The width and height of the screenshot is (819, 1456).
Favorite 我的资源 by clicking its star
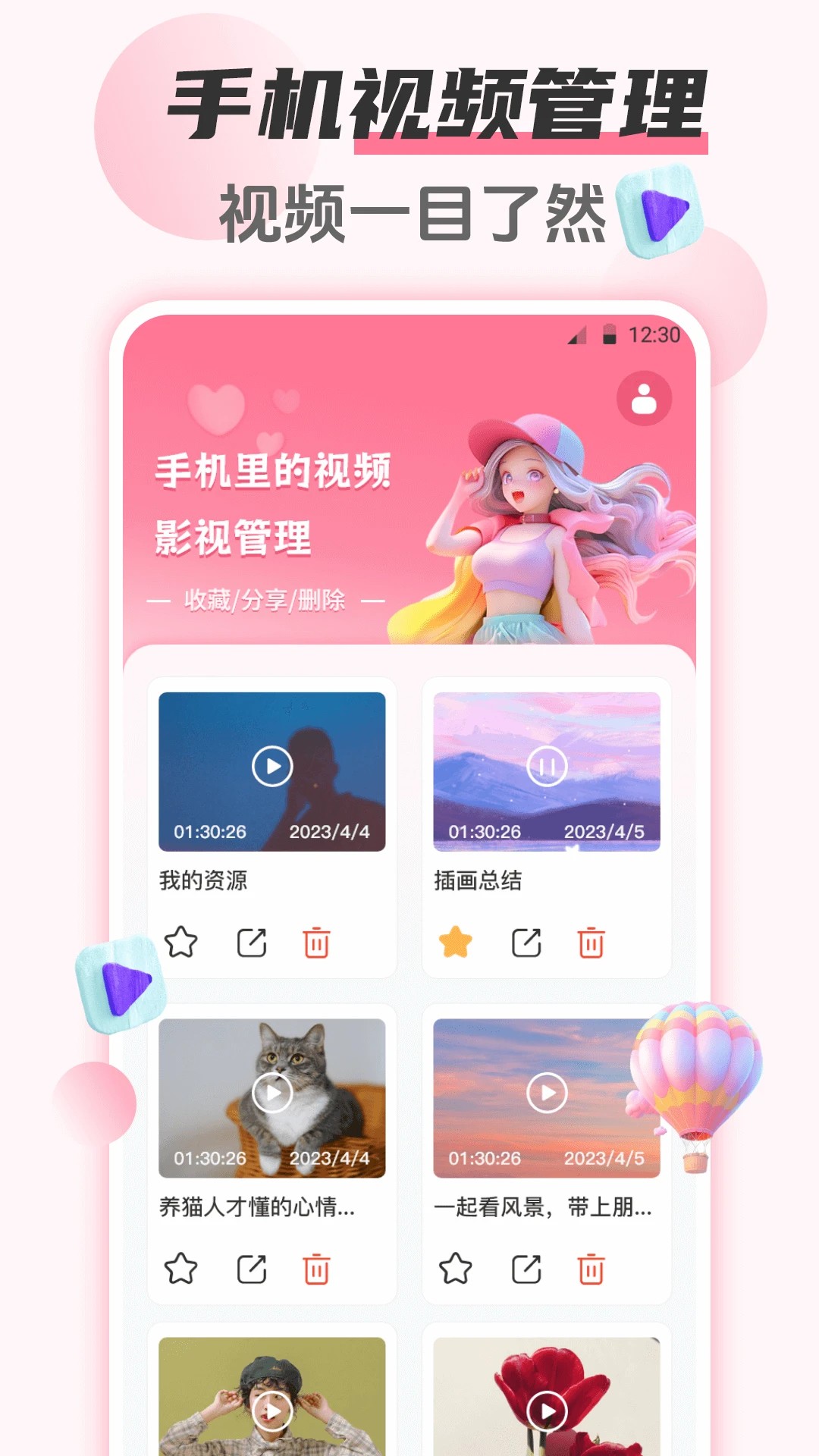[x=180, y=942]
